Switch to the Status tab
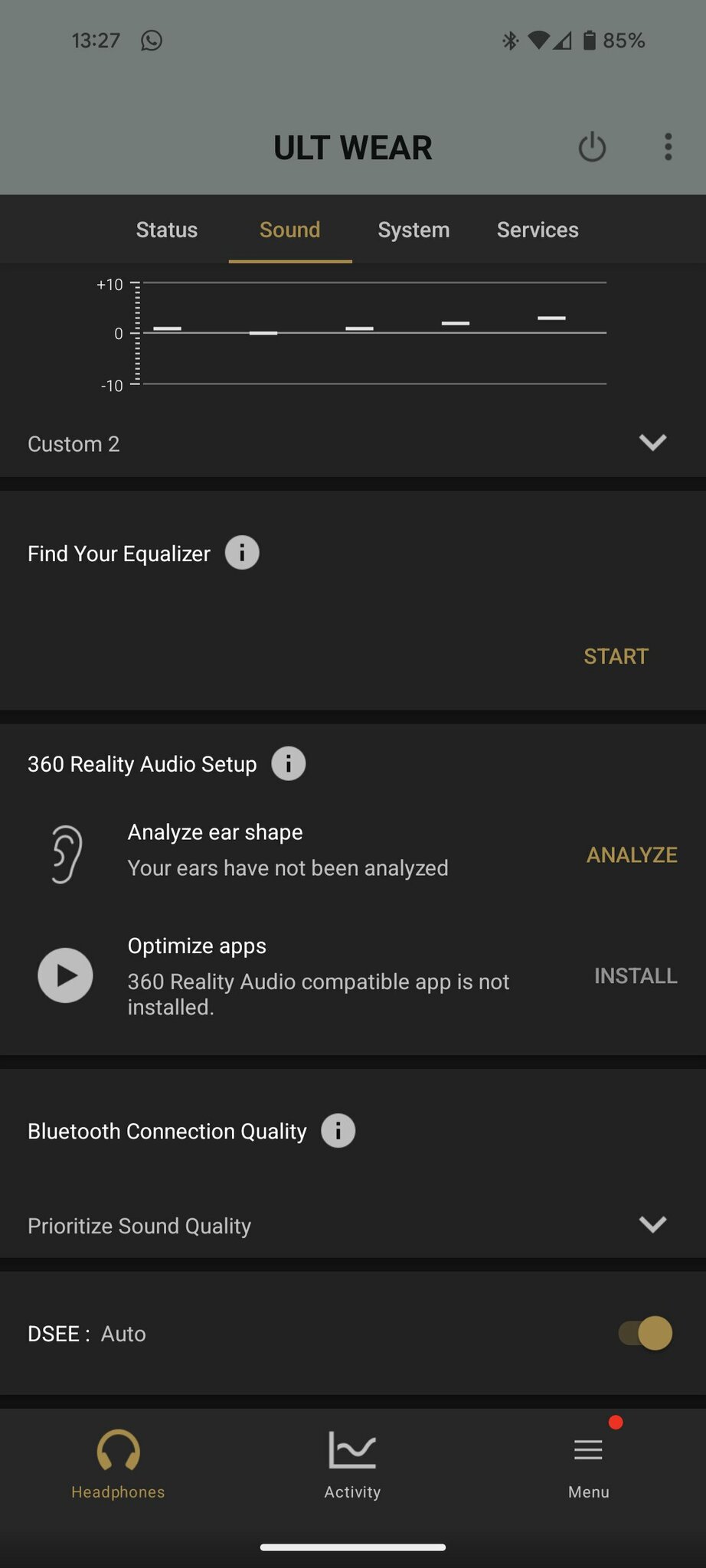The height and width of the screenshot is (1568, 706). click(x=167, y=230)
